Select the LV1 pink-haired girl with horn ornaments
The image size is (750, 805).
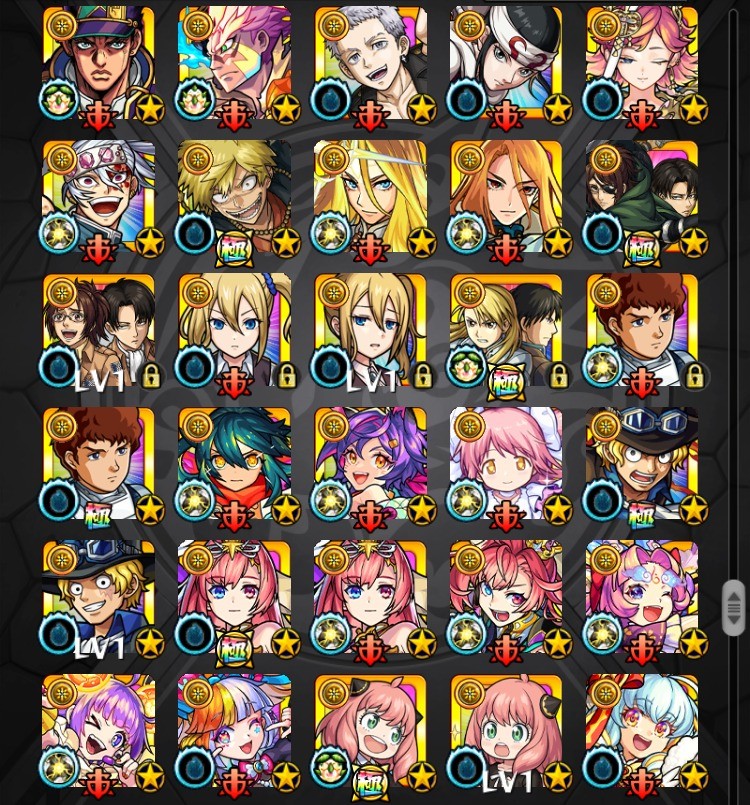point(505,732)
